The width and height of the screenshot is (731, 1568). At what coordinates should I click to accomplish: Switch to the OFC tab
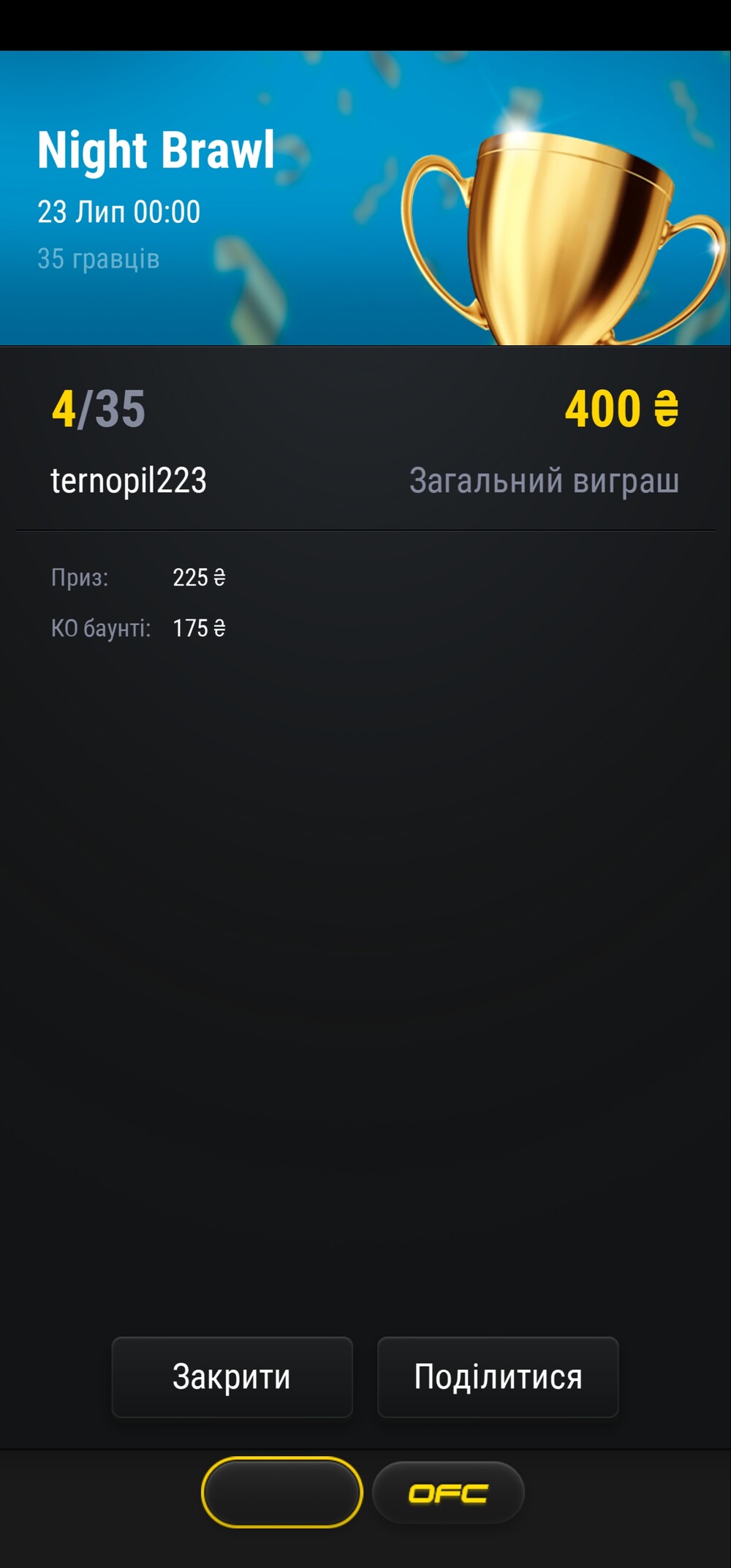click(x=448, y=1493)
